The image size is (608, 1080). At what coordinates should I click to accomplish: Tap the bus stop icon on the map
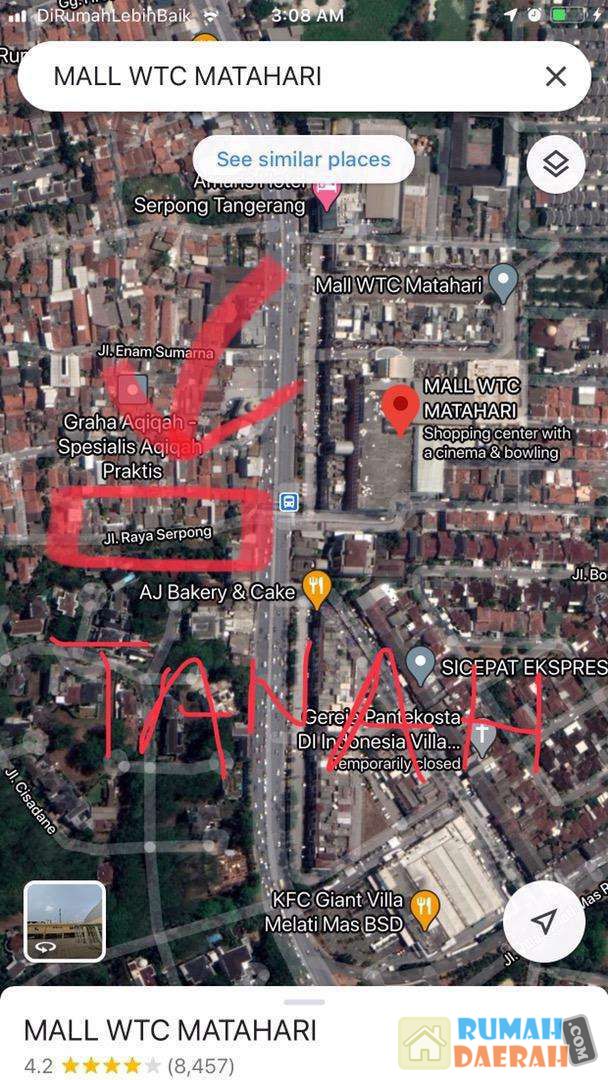click(289, 501)
